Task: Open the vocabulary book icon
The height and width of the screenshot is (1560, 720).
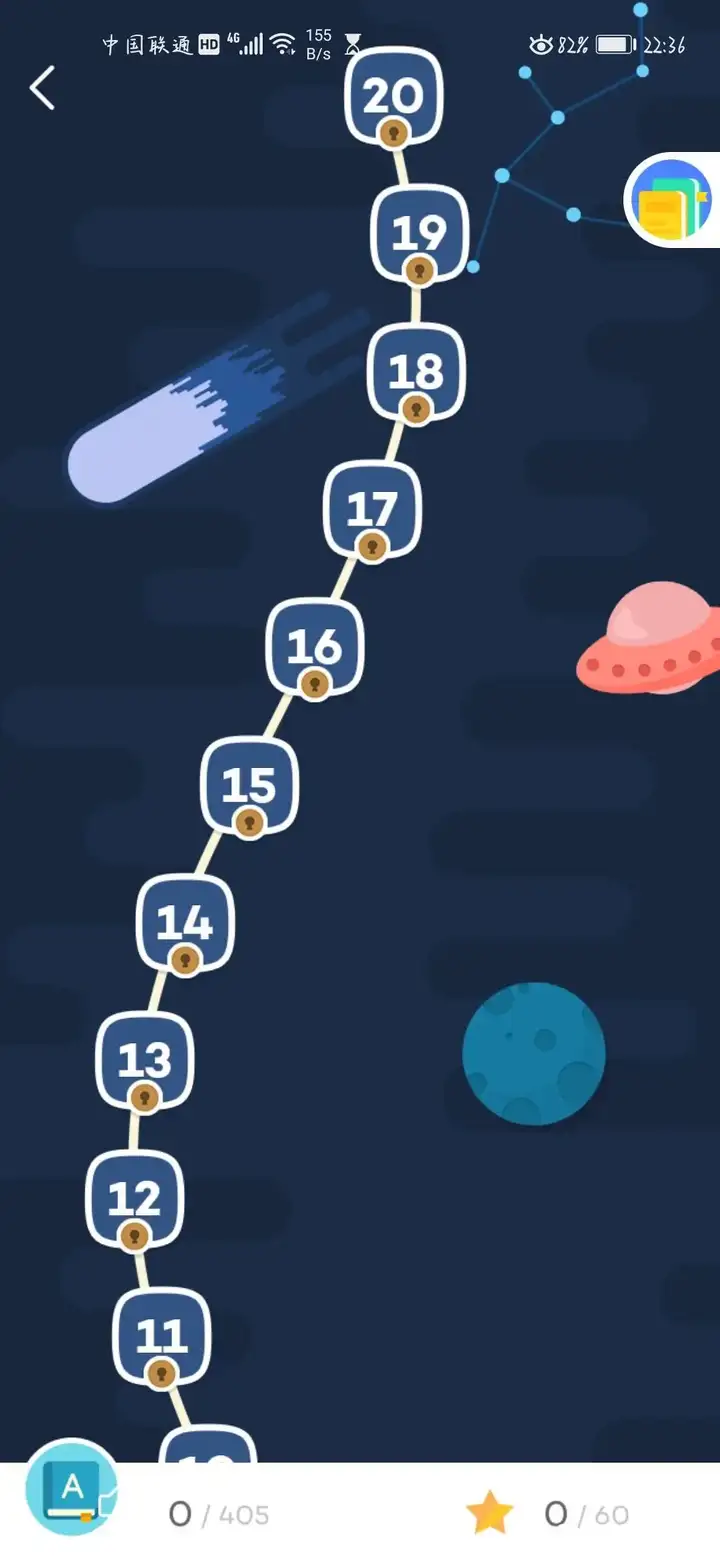Action: [70, 1489]
